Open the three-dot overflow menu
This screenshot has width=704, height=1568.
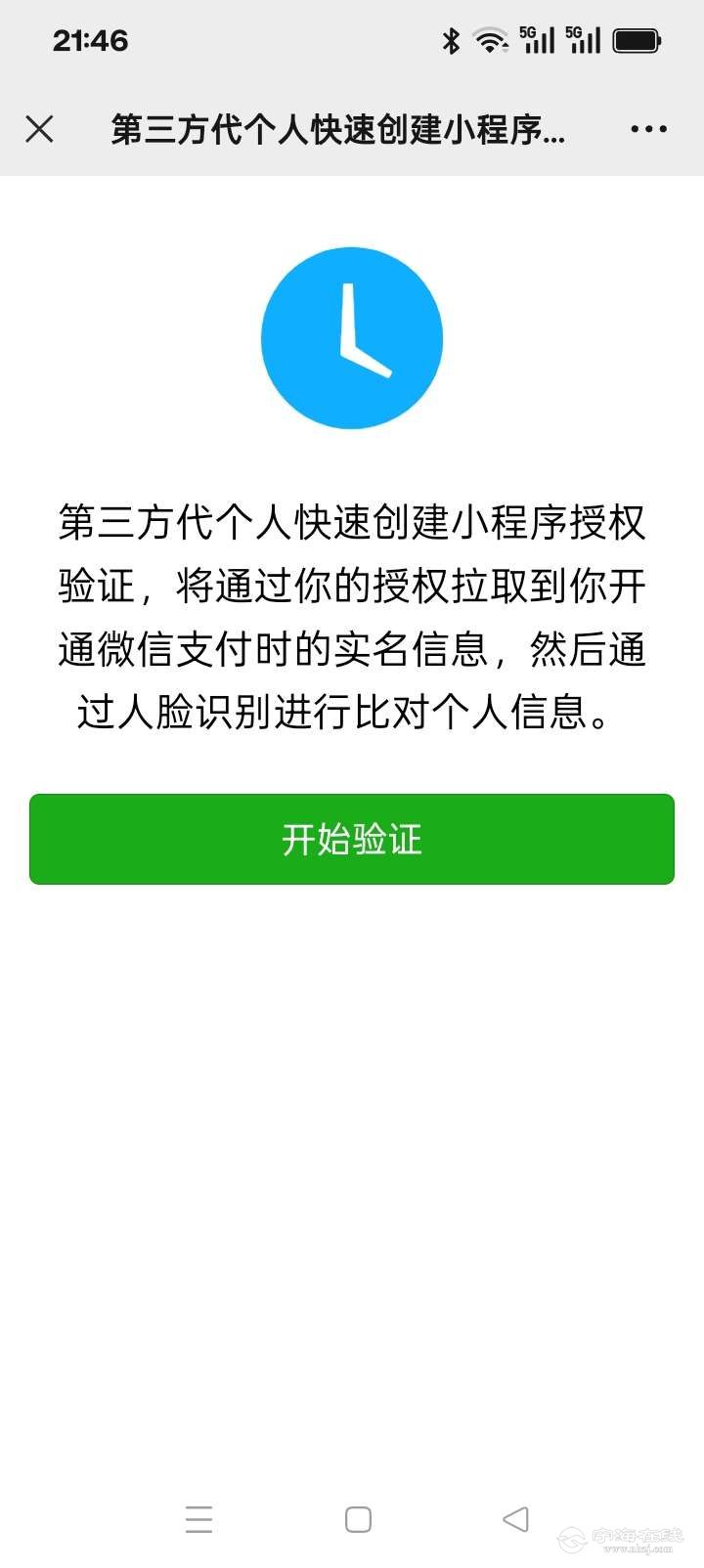[648, 129]
